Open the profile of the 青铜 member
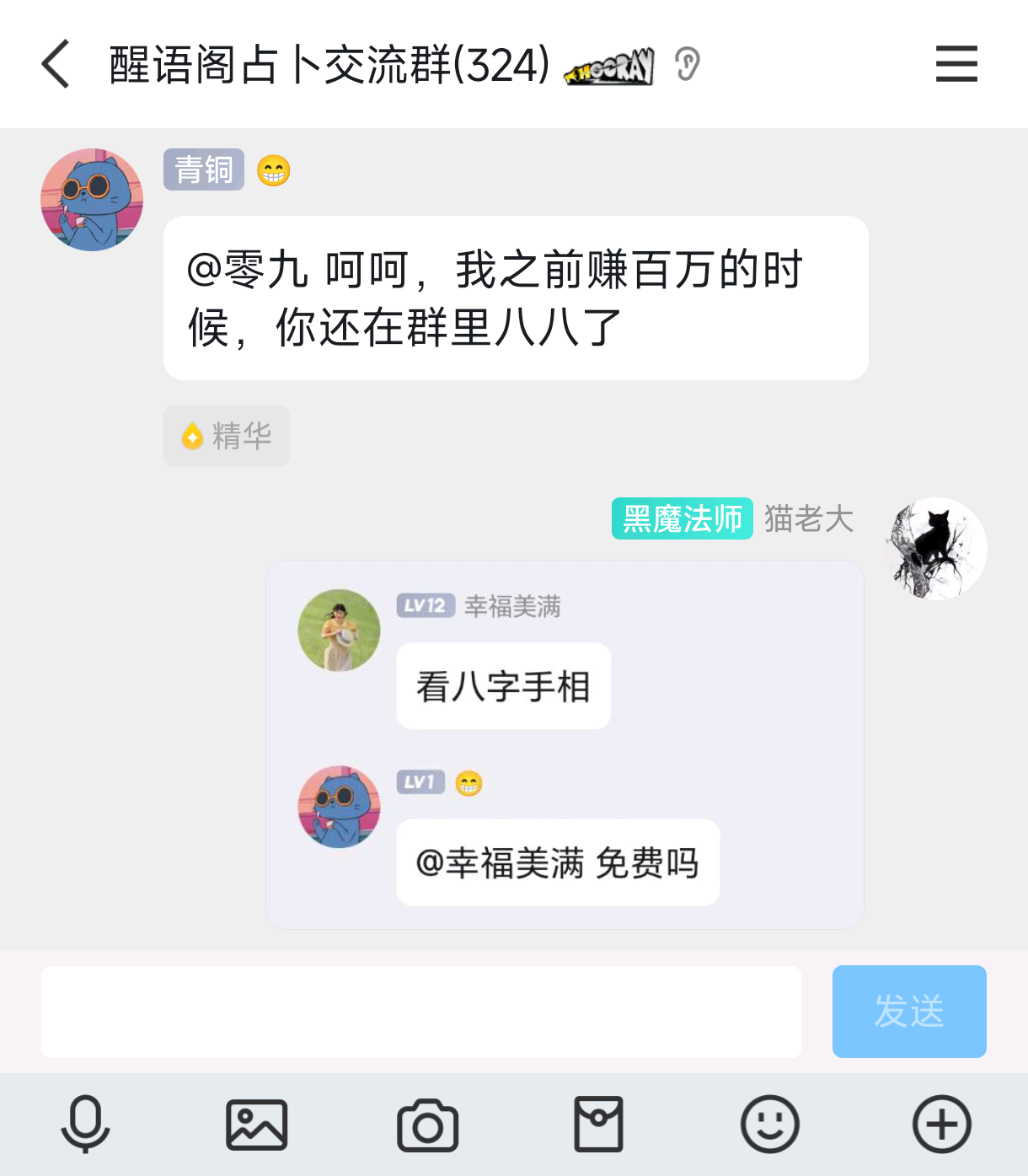 (x=92, y=200)
